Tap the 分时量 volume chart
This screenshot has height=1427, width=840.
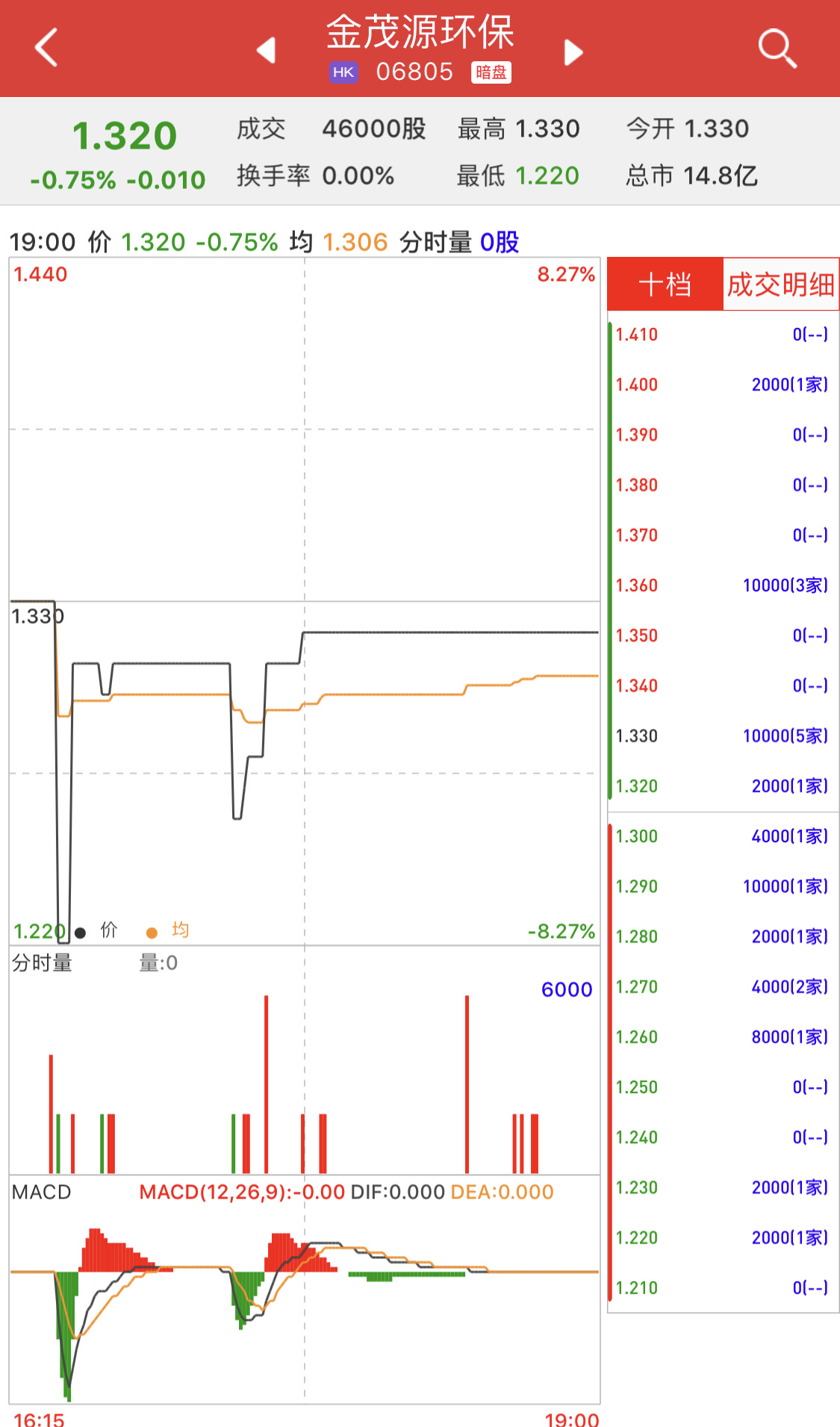click(x=305, y=1068)
